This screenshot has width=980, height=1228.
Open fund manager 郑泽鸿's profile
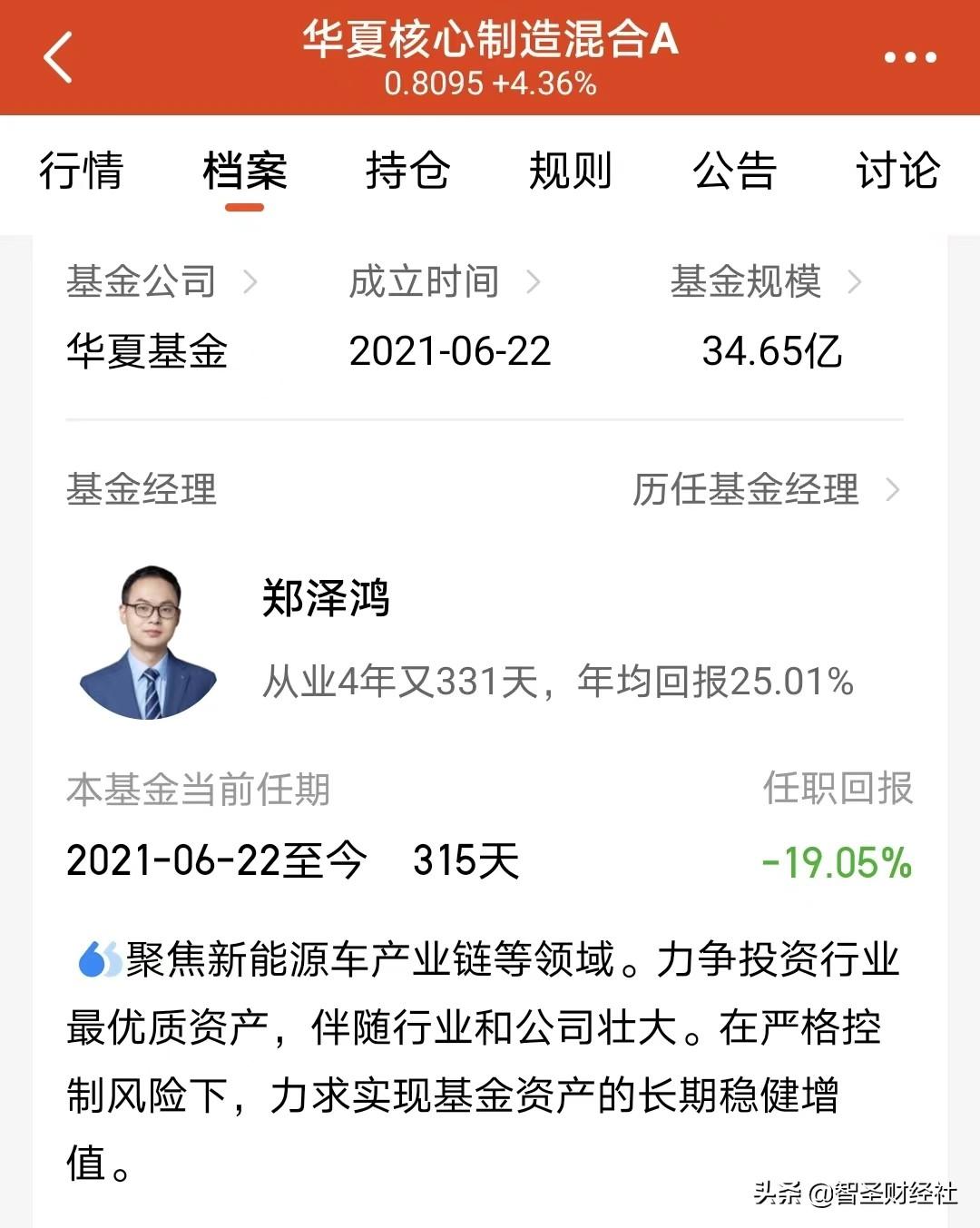click(x=325, y=599)
